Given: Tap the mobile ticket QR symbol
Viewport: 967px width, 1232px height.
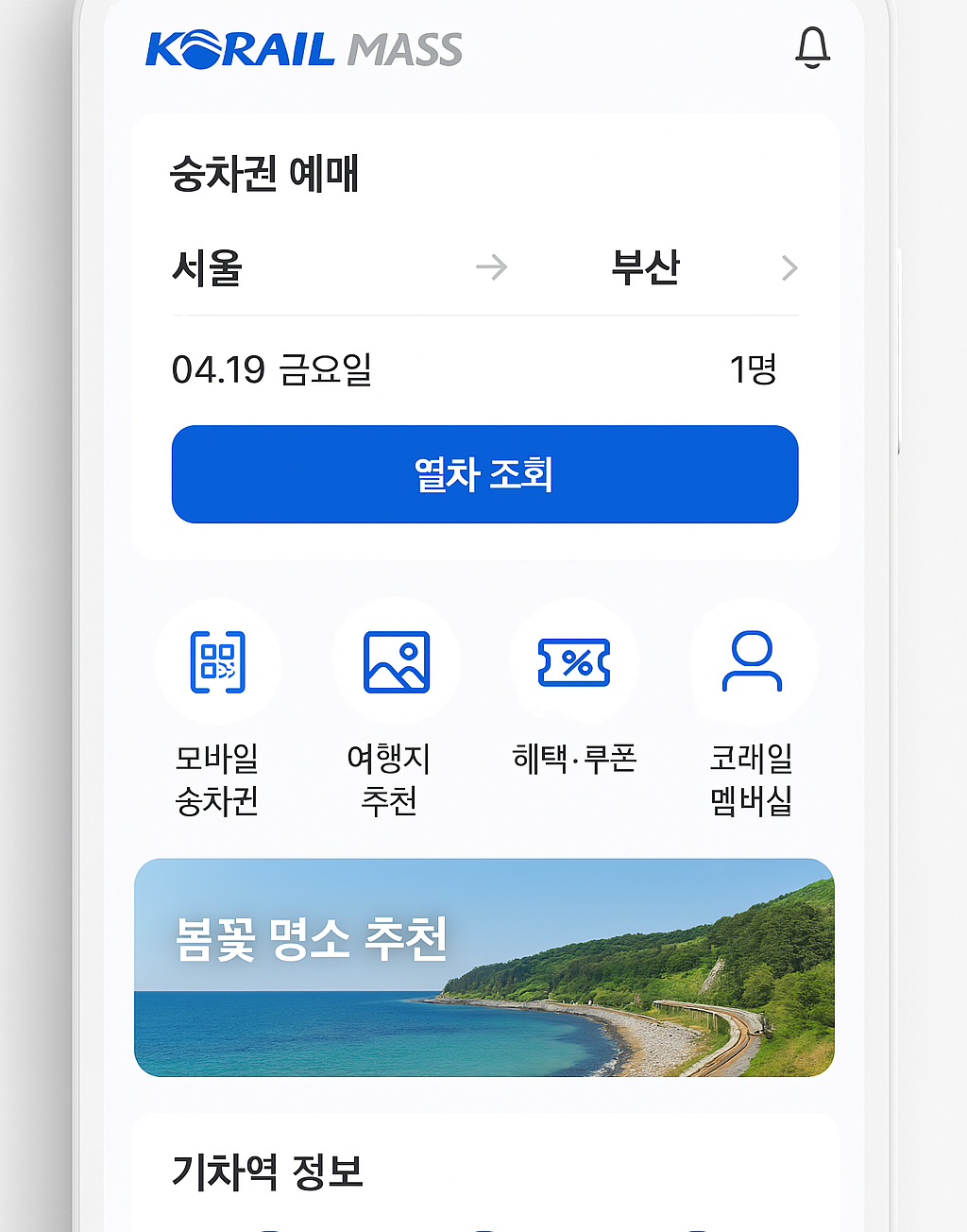Looking at the screenshot, I should click(218, 662).
